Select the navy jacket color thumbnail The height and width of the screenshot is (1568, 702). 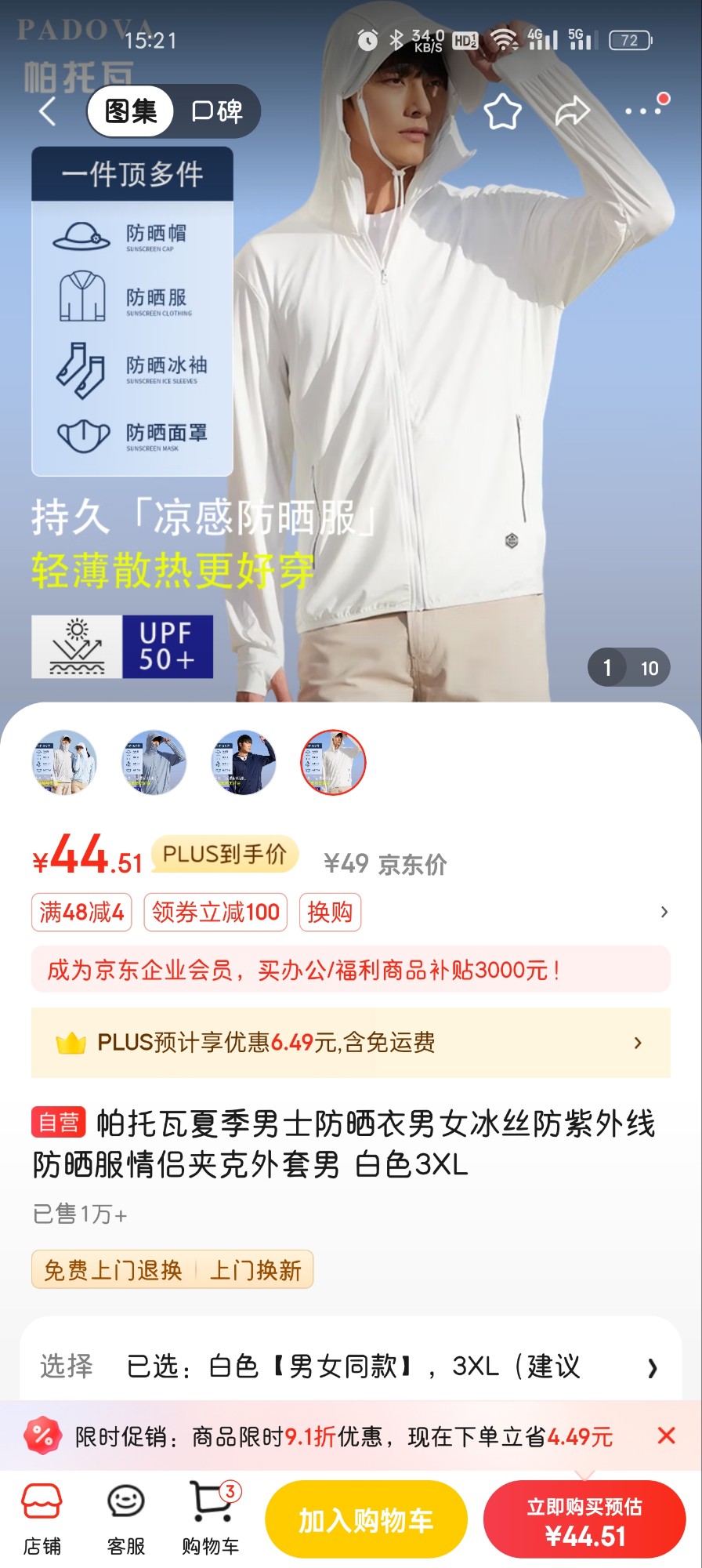244,762
